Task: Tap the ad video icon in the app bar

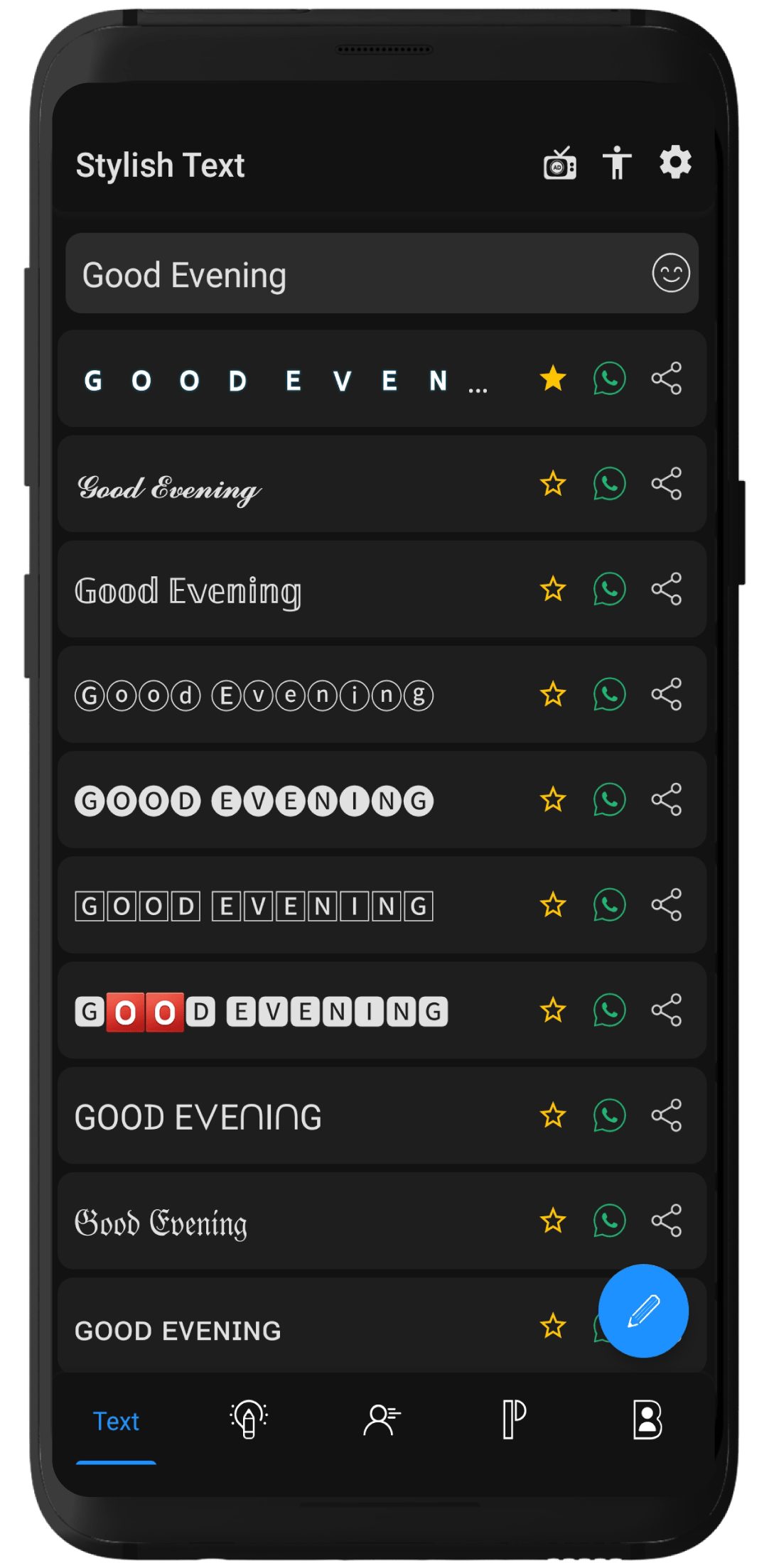Action: pyautogui.click(x=560, y=163)
